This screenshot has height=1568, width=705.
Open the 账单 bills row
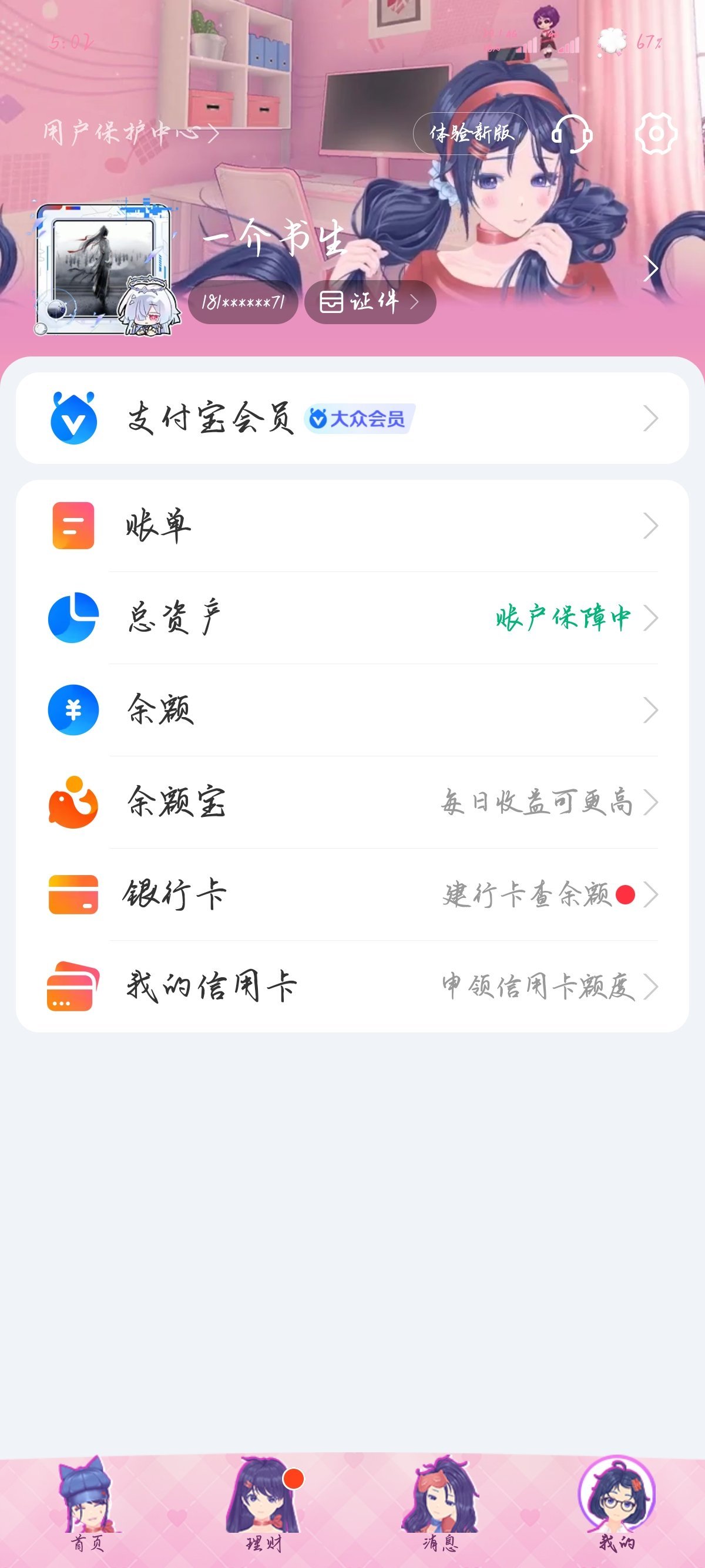(352, 527)
